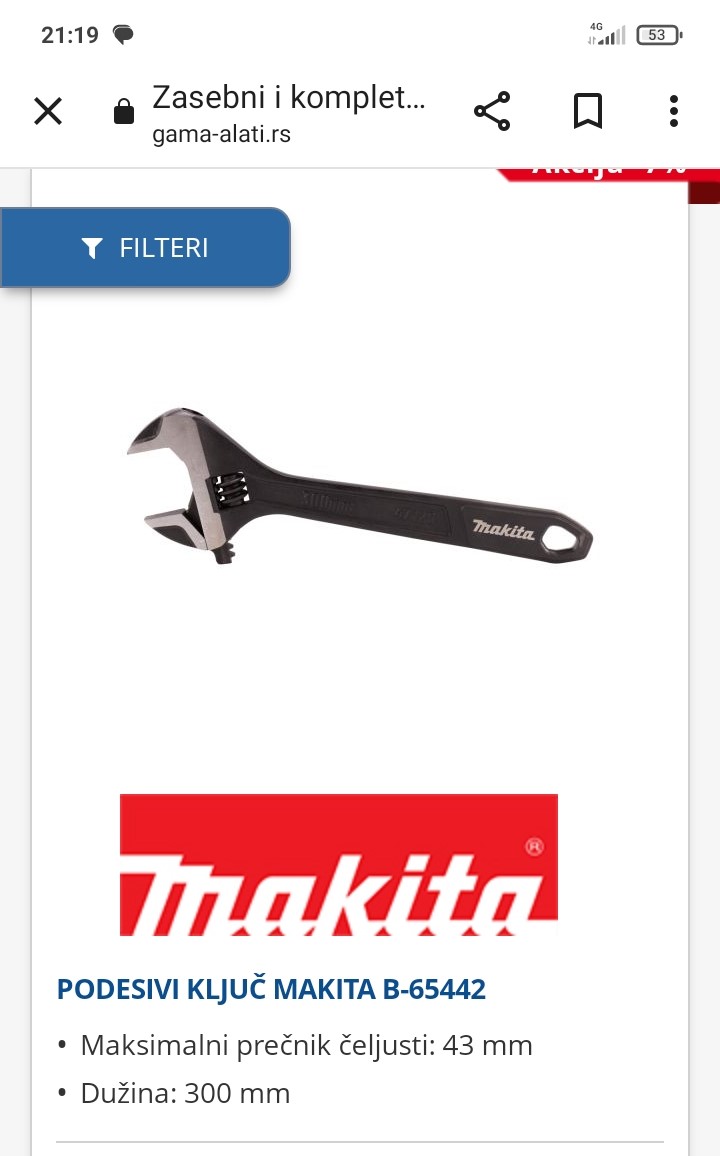This screenshot has height=1156, width=720.
Task: Open the Makita adjustable wrench product image
Action: [360, 486]
